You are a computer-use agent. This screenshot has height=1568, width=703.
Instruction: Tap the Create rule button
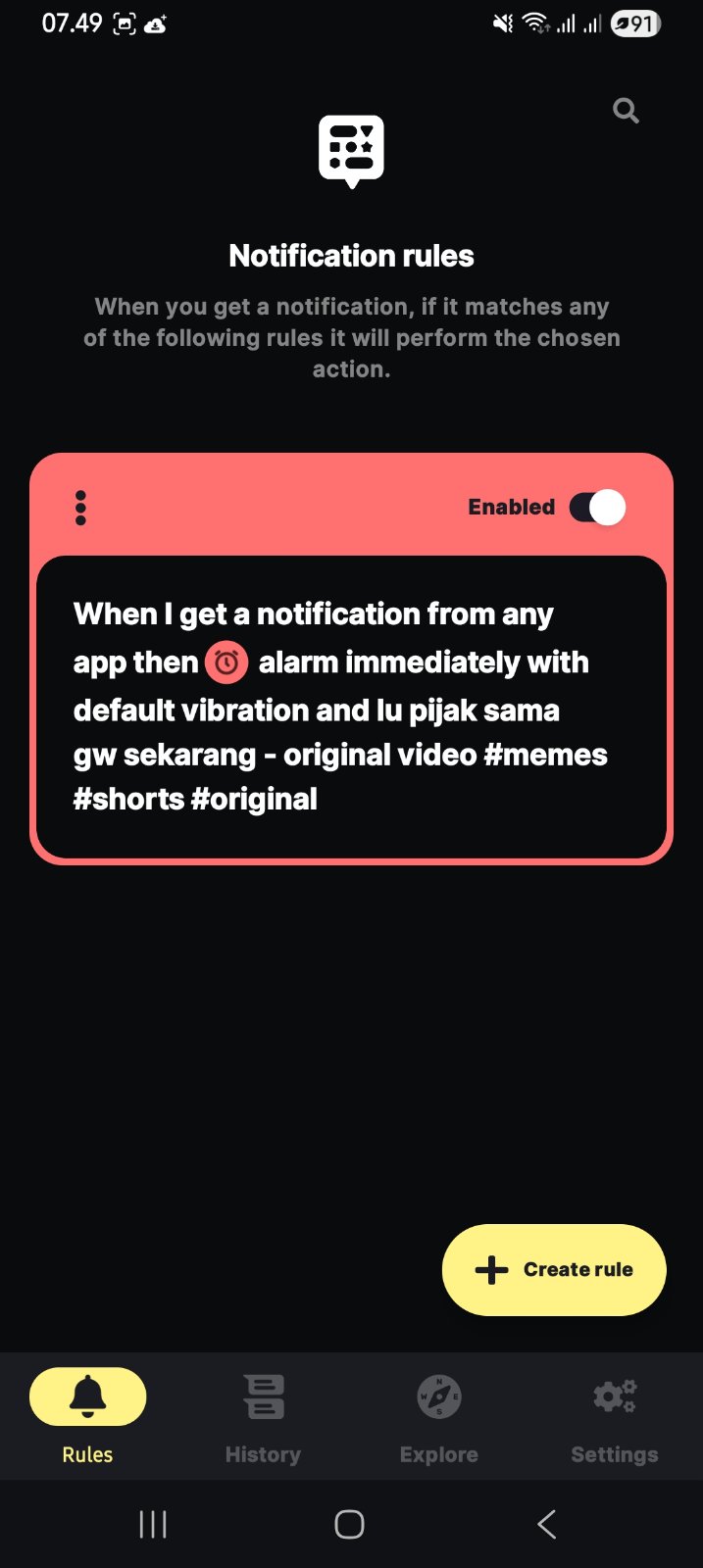tap(554, 1270)
